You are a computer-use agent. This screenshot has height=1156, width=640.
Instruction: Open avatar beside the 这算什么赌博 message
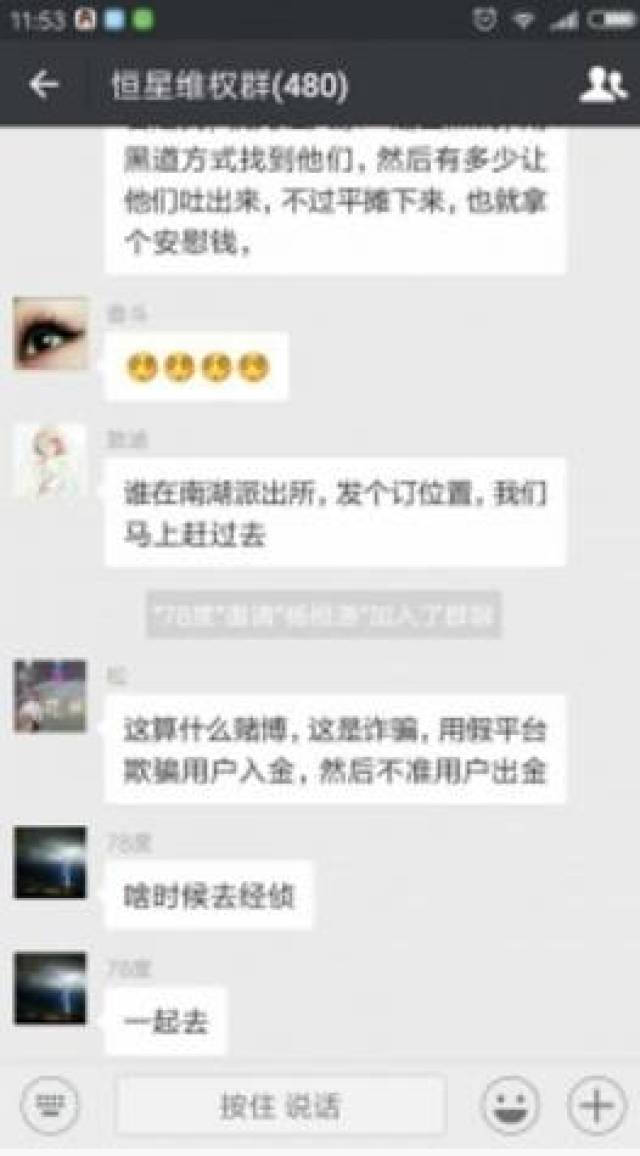(50, 696)
